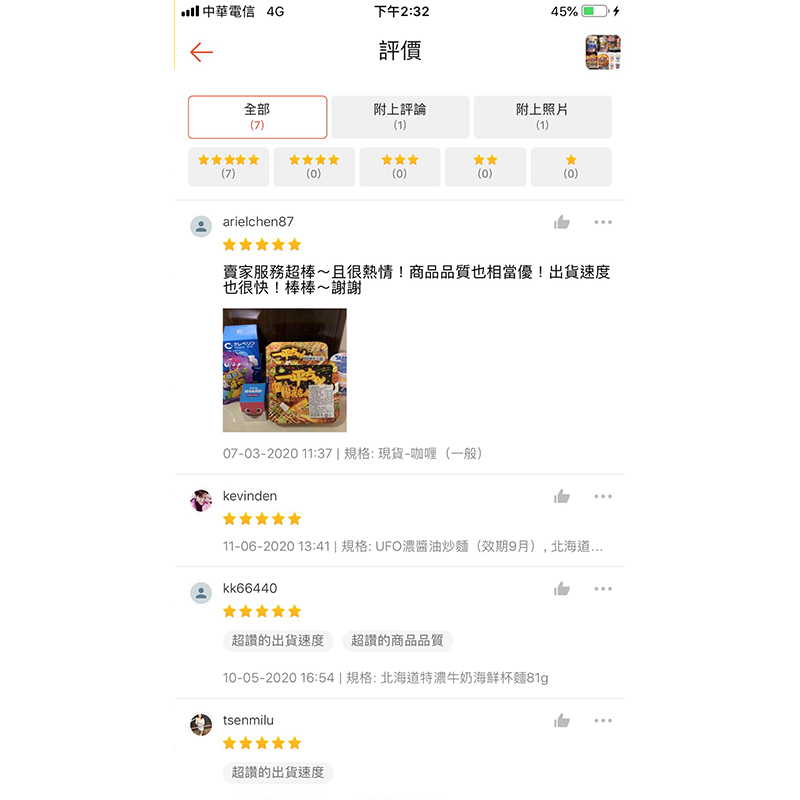Open more options on kk66440's review
800x800 pixels.
pos(603,589)
